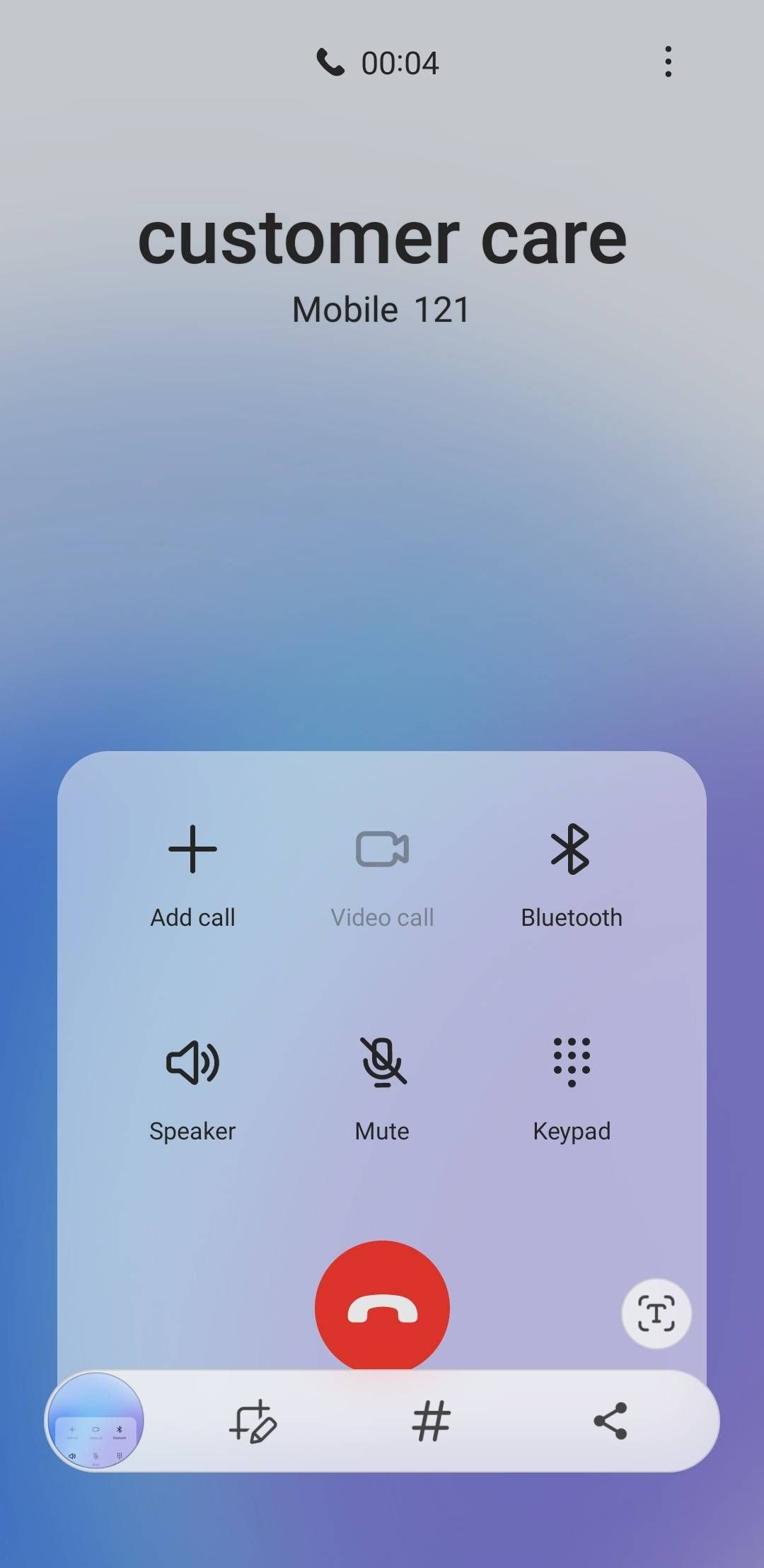Select the Video call icon
Viewport: 764px width, 1568px height.
point(382,849)
